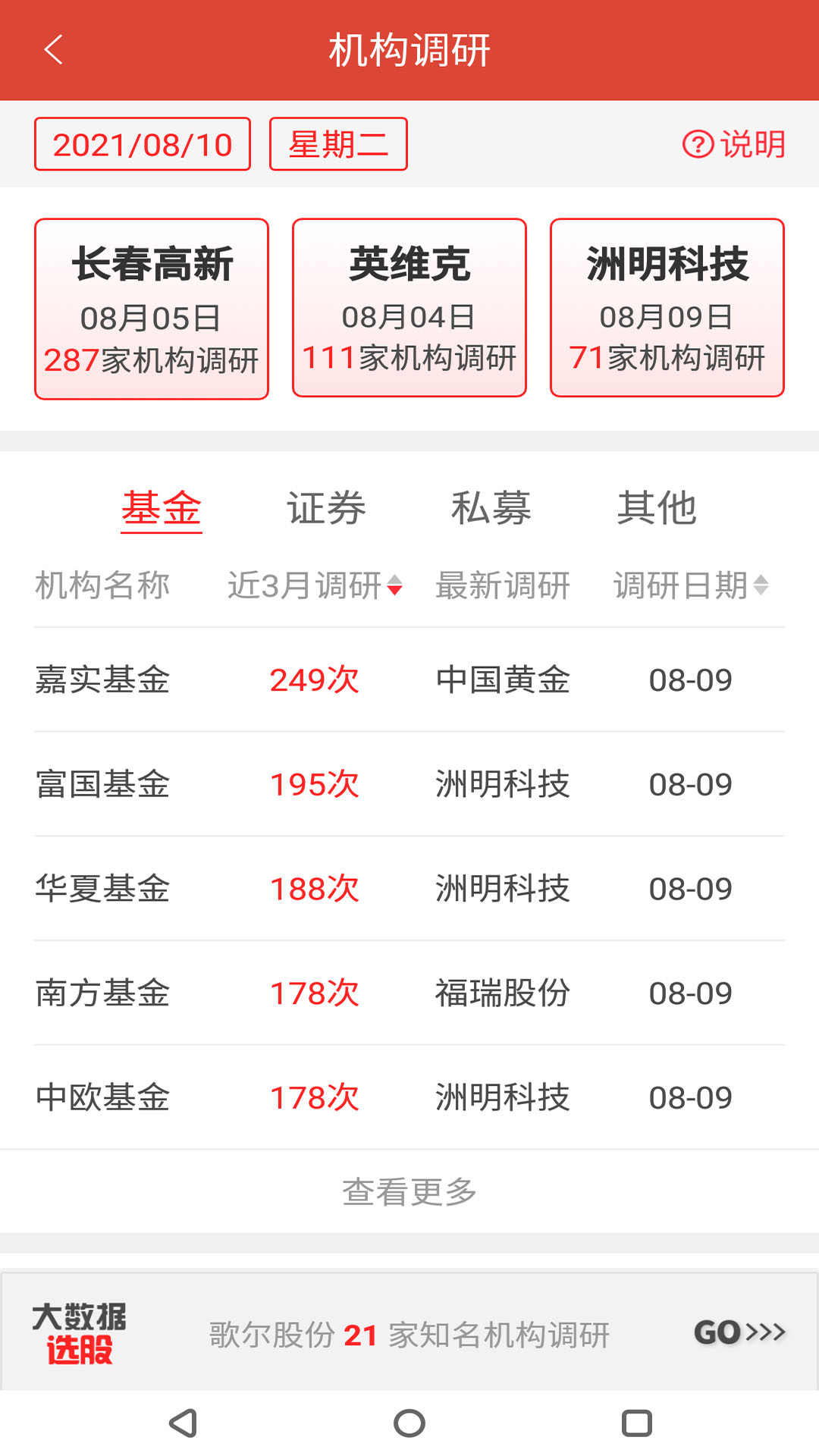Open the 长春高新 research card

click(152, 309)
